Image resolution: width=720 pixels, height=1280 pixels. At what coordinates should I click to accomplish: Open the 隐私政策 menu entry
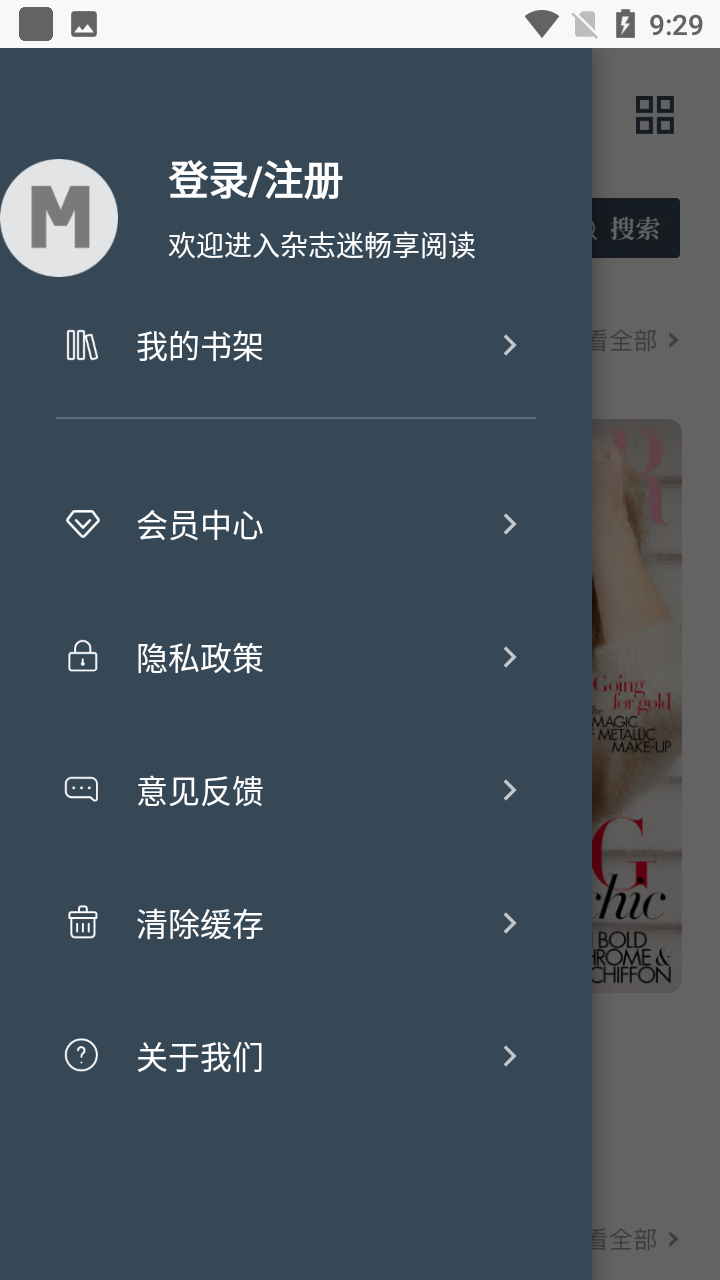coord(200,657)
